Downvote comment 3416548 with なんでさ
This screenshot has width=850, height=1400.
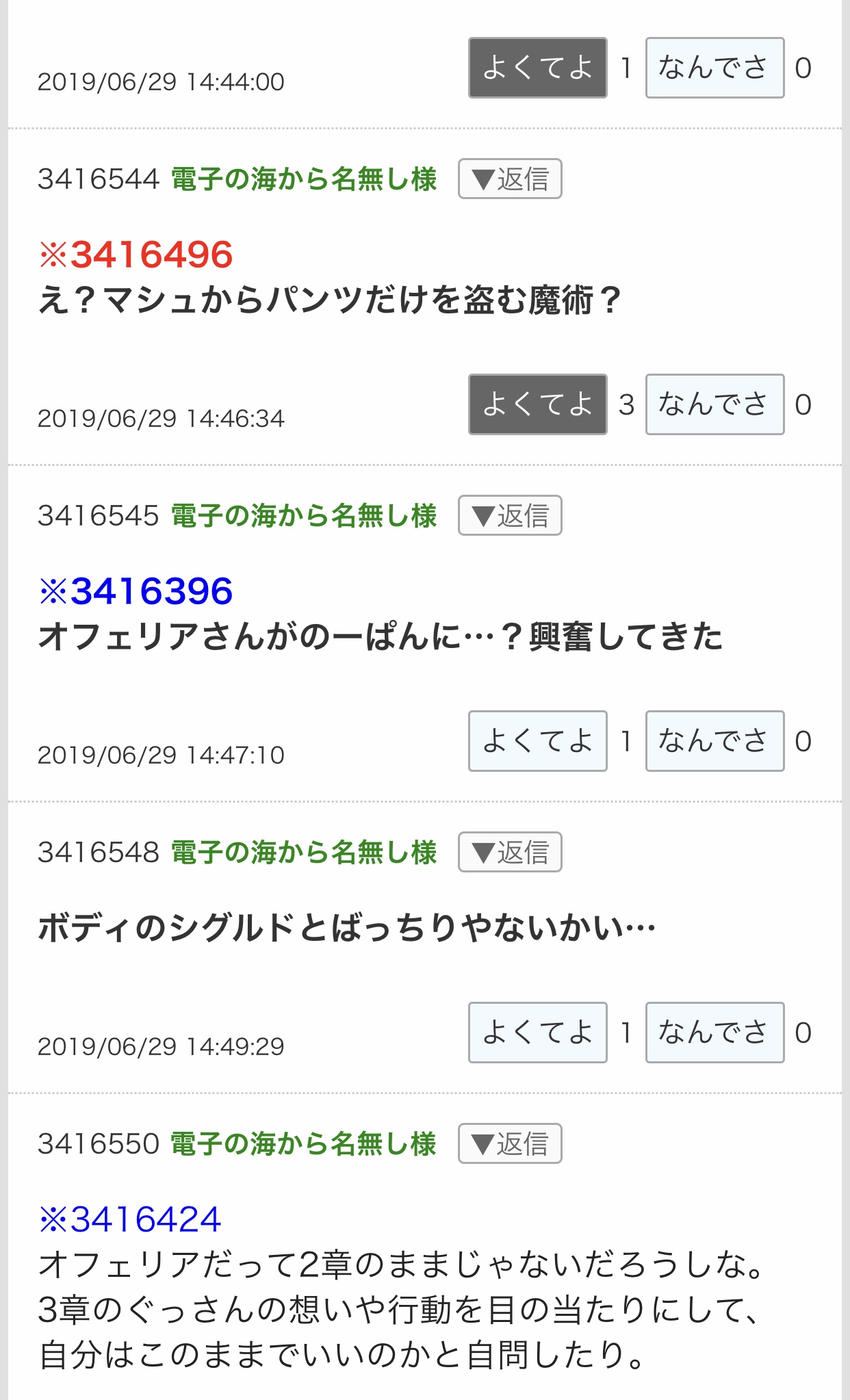click(x=714, y=1033)
